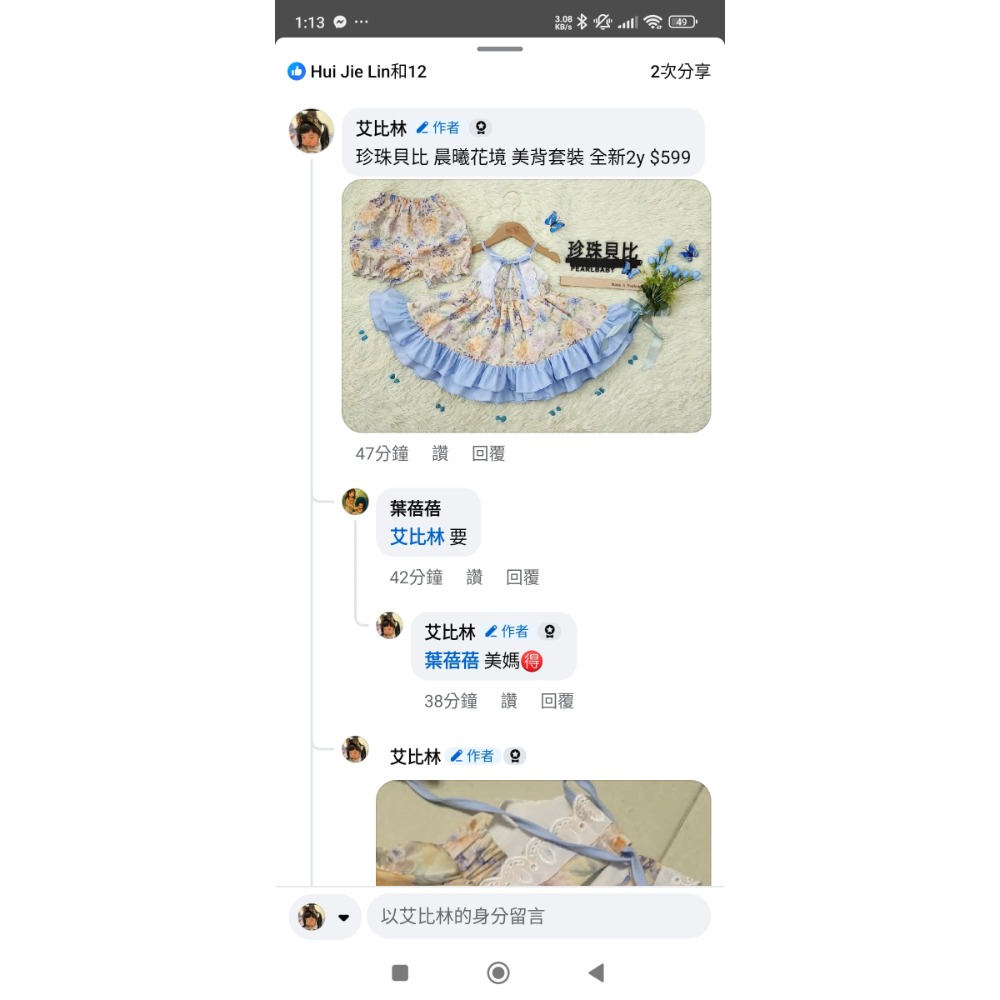This screenshot has height=1000, width=1000.
Task: Focus the 以艾比林的身分留言 comment box
Action: tap(538, 916)
